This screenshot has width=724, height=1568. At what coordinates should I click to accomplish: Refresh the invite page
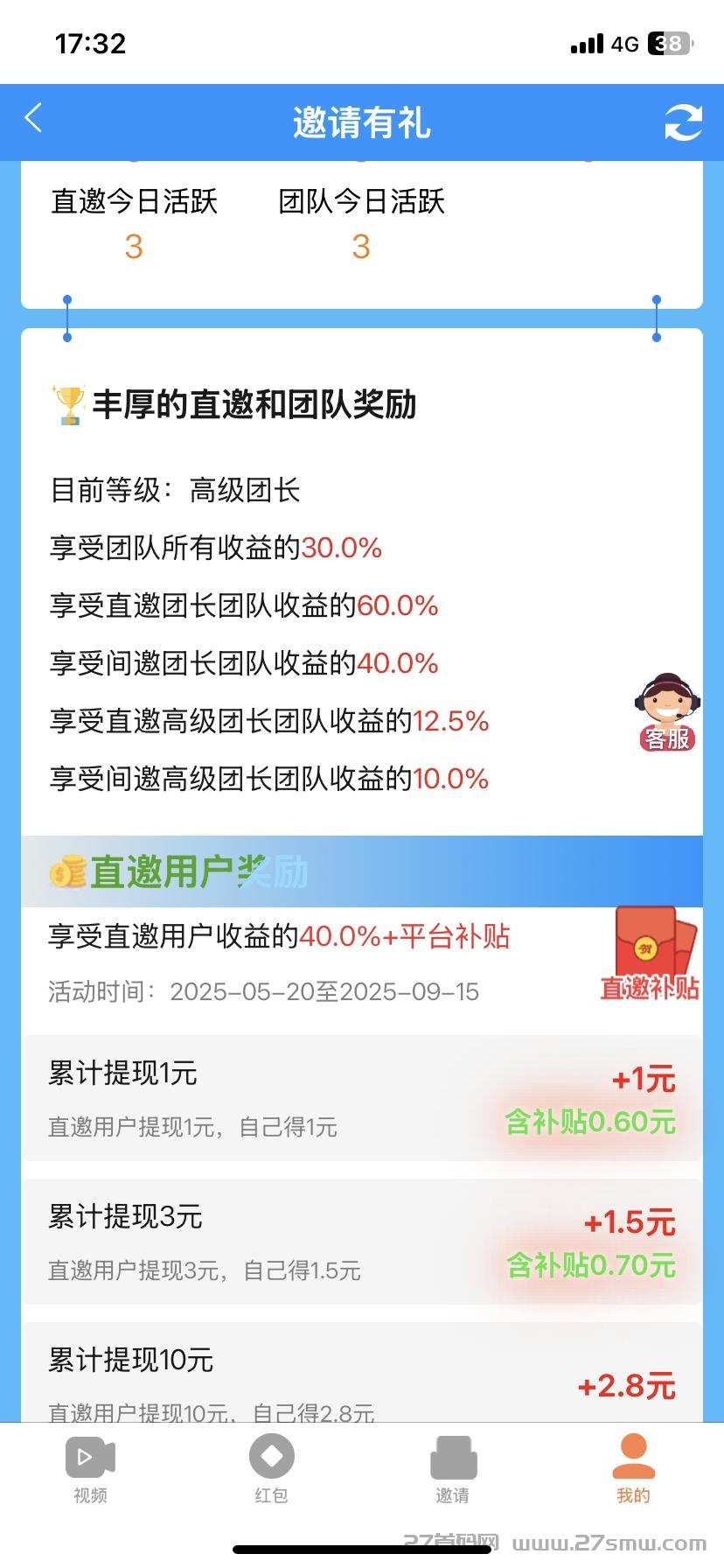[x=683, y=122]
